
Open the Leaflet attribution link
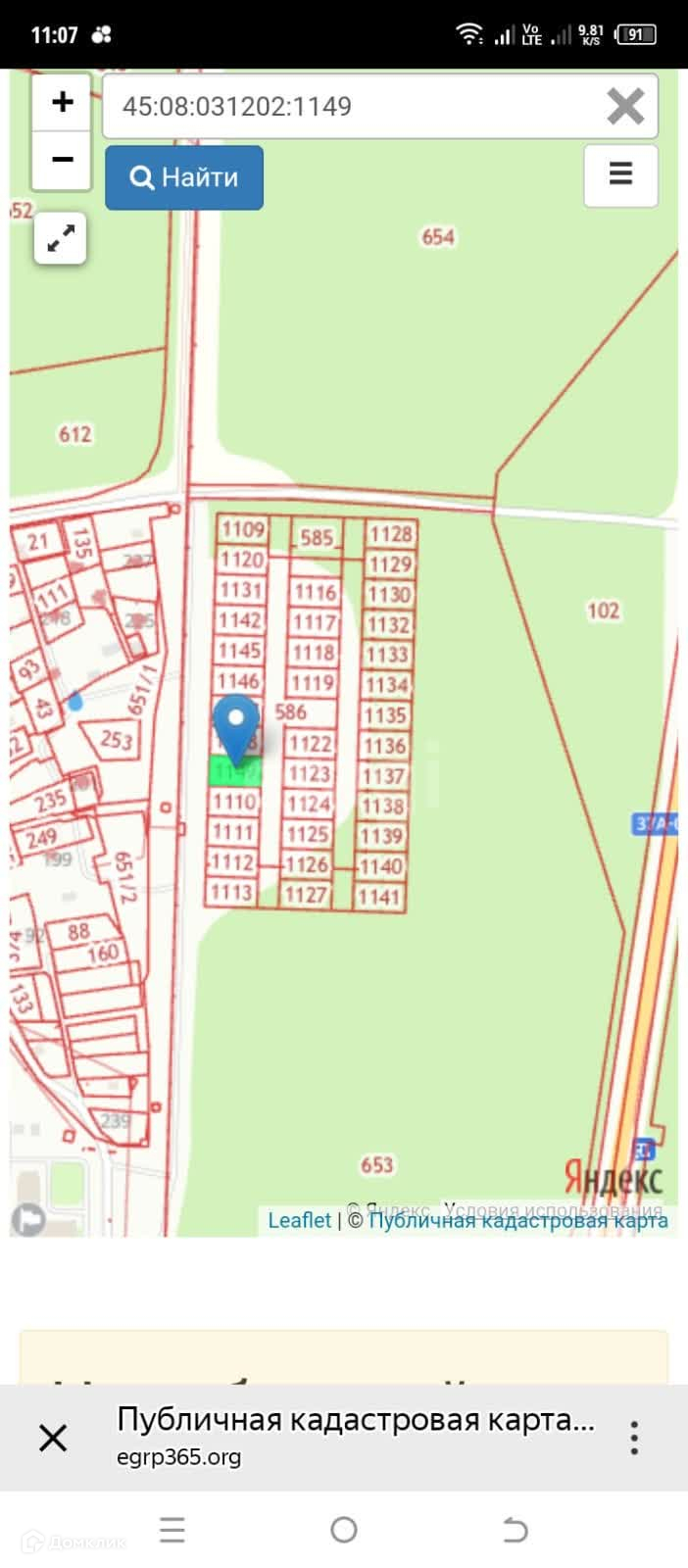(299, 1220)
